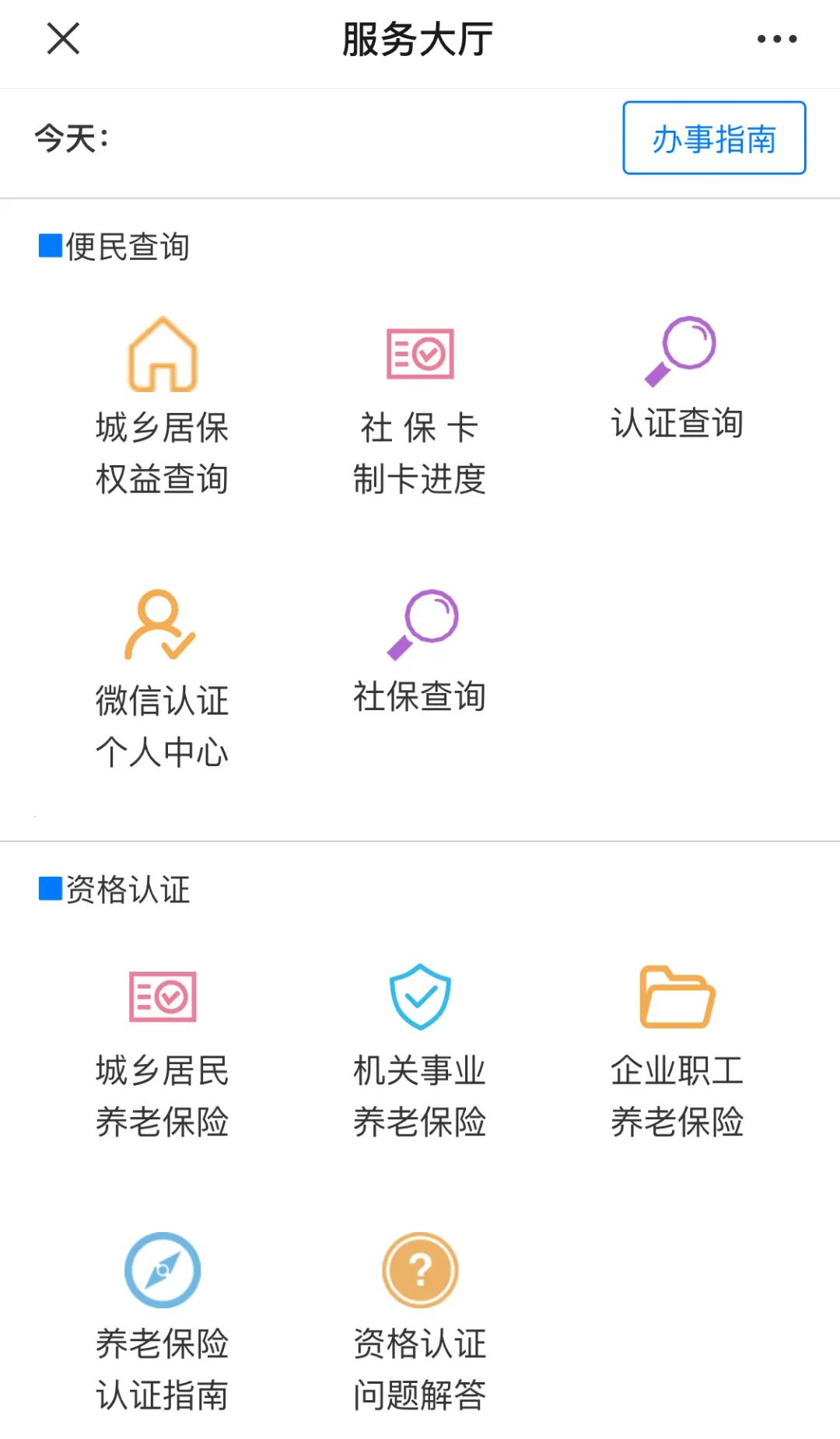
Task: Open 认证查询
Action: pyautogui.click(x=677, y=378)
